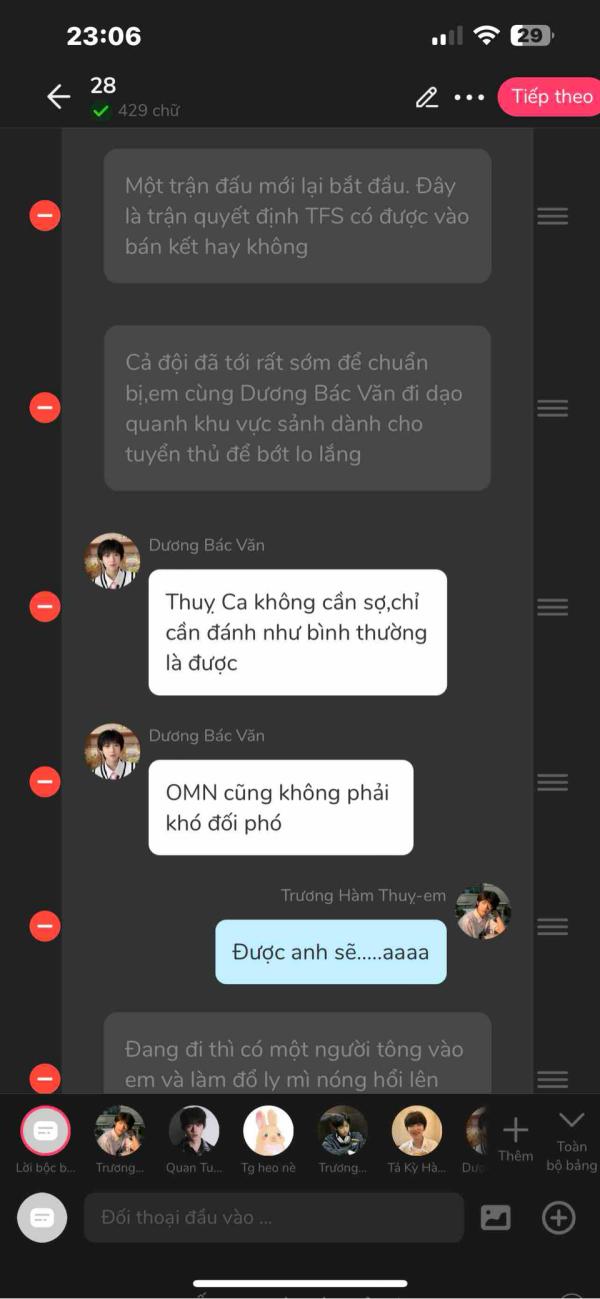Tap reorder handle beside "Thuỵ Ca không cần sợ"
The image size is (600, 1299).
[x=552, y=607]
